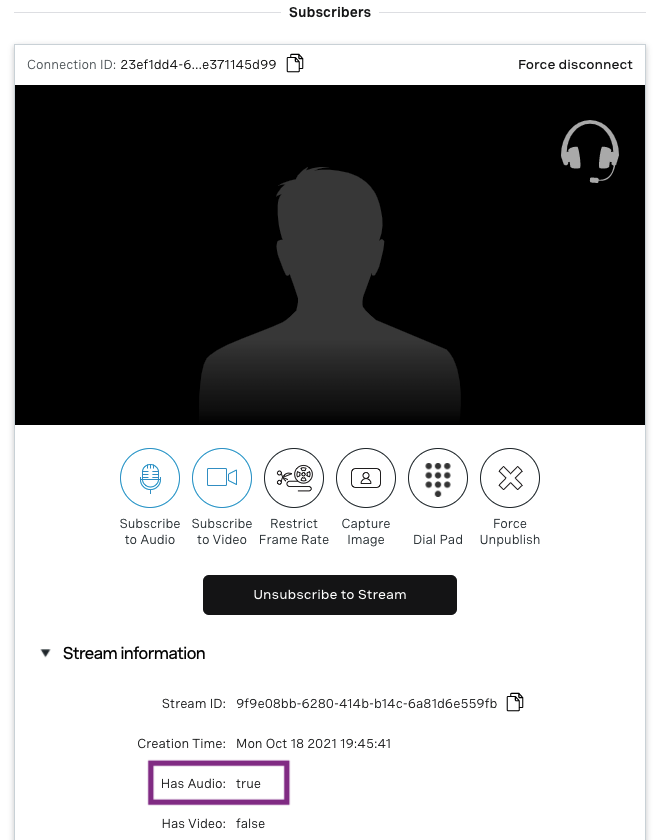The image size is (659, 840).
Task: Tap Force Unpublish
Action: tap(510, 478)
